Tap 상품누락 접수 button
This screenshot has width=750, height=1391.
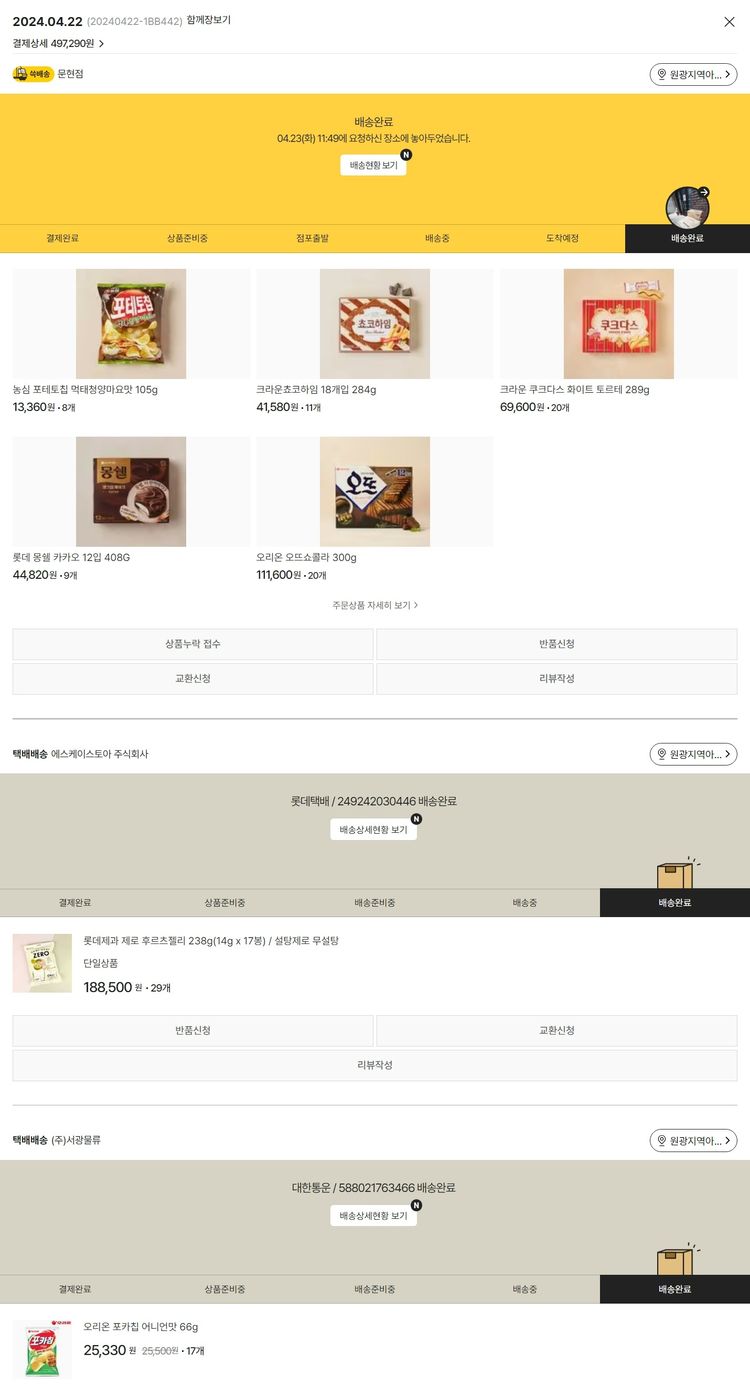pos(193,644)
